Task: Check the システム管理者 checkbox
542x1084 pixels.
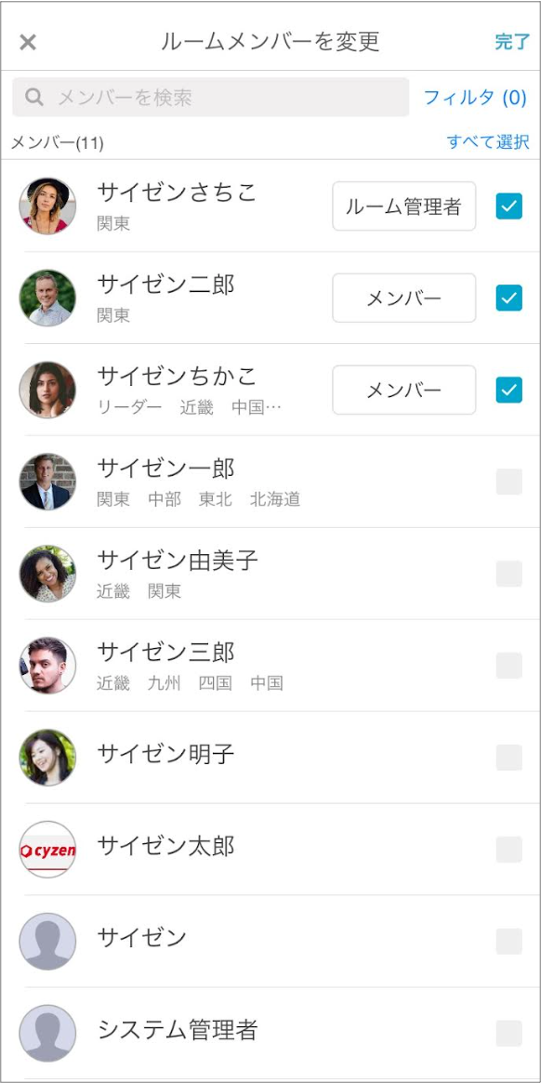Action: click(x=509, y=1034)
